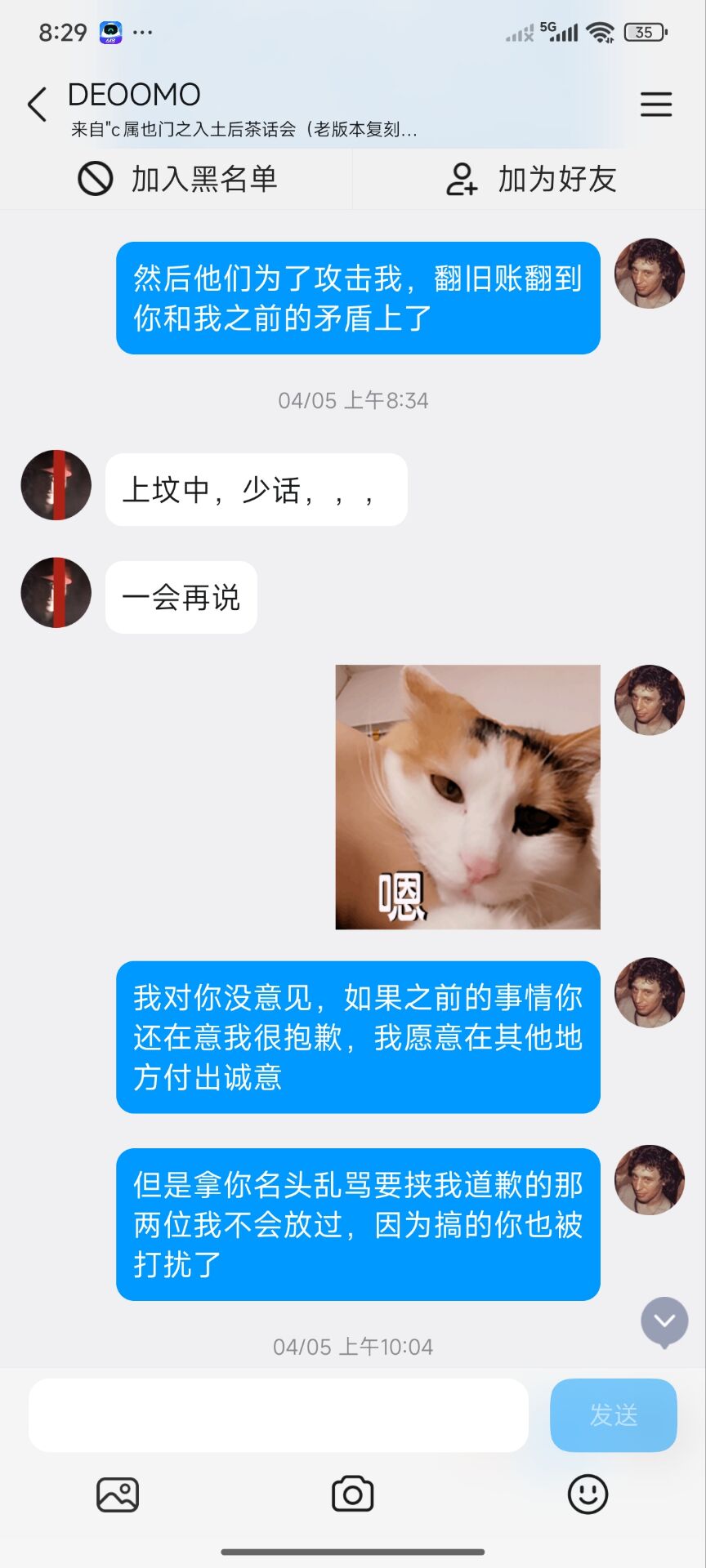Open the emoji sticker panel

pyautogui.click(x=588, y=1494)
